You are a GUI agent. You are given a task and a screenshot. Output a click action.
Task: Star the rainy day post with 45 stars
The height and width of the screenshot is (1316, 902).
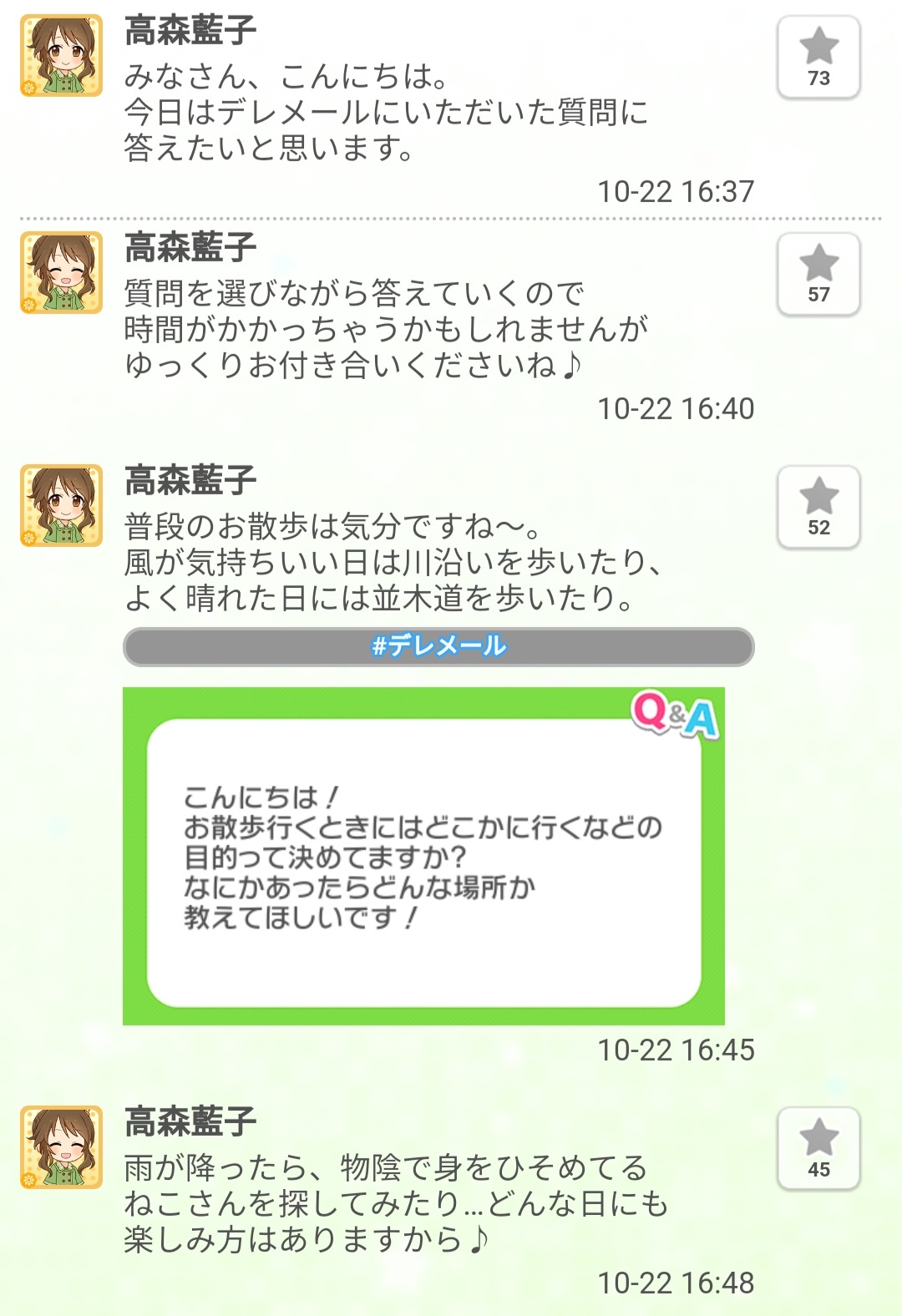coord(818,1148)
